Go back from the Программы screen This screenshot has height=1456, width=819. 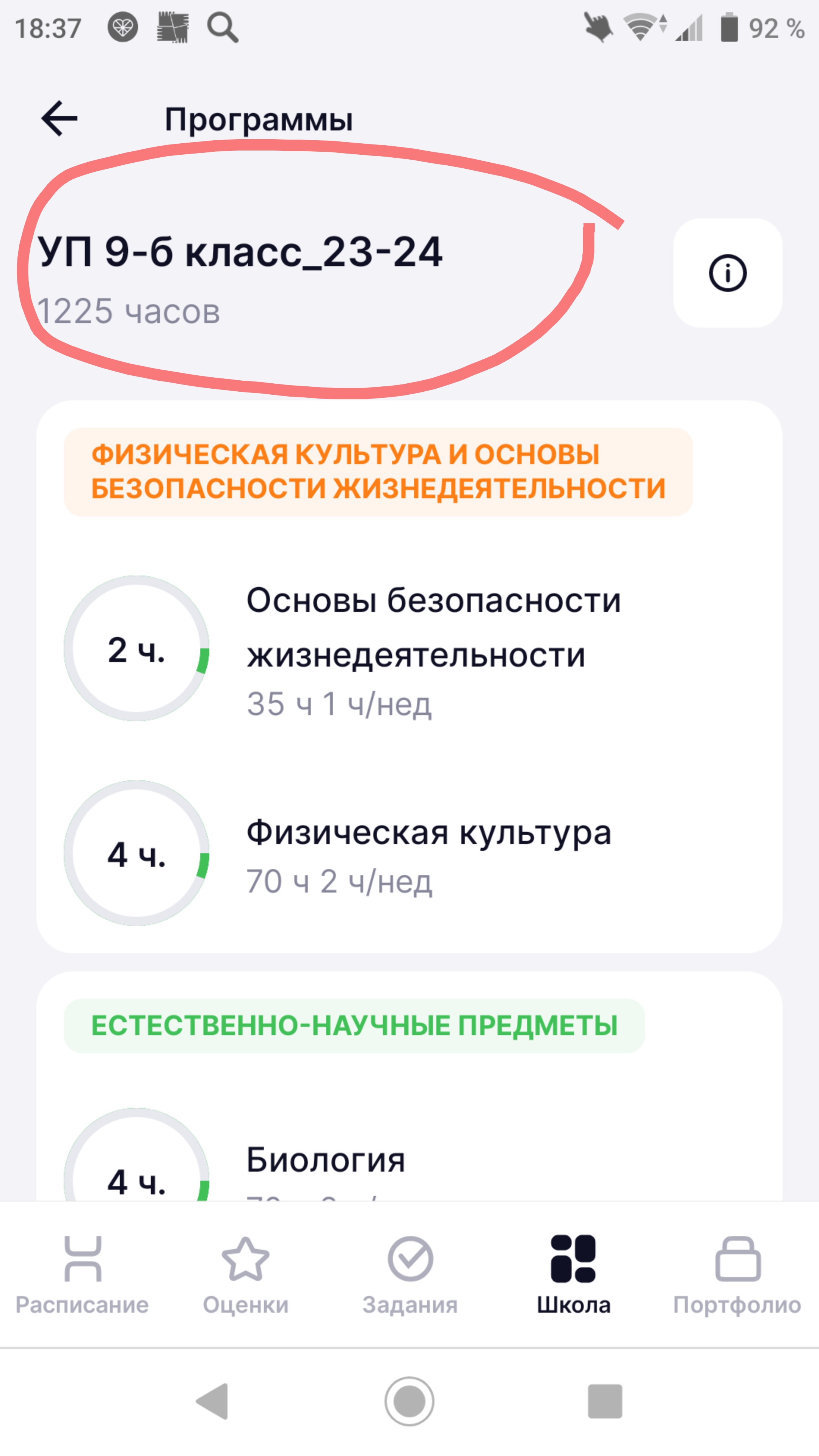click(60, 119)
